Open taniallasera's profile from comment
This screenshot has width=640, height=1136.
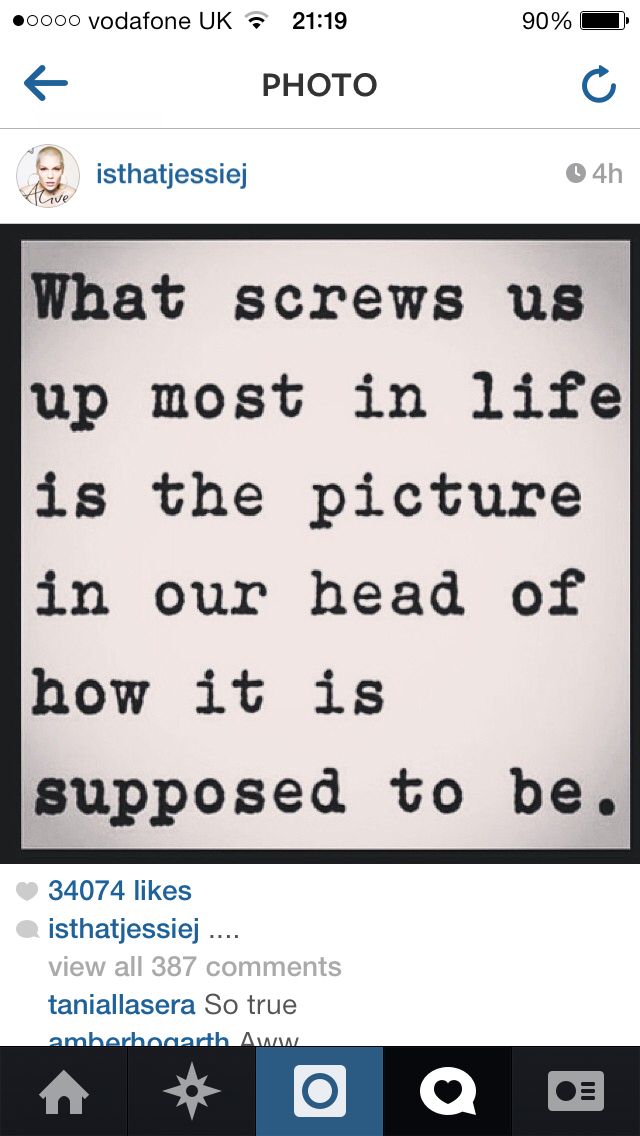122,1004
